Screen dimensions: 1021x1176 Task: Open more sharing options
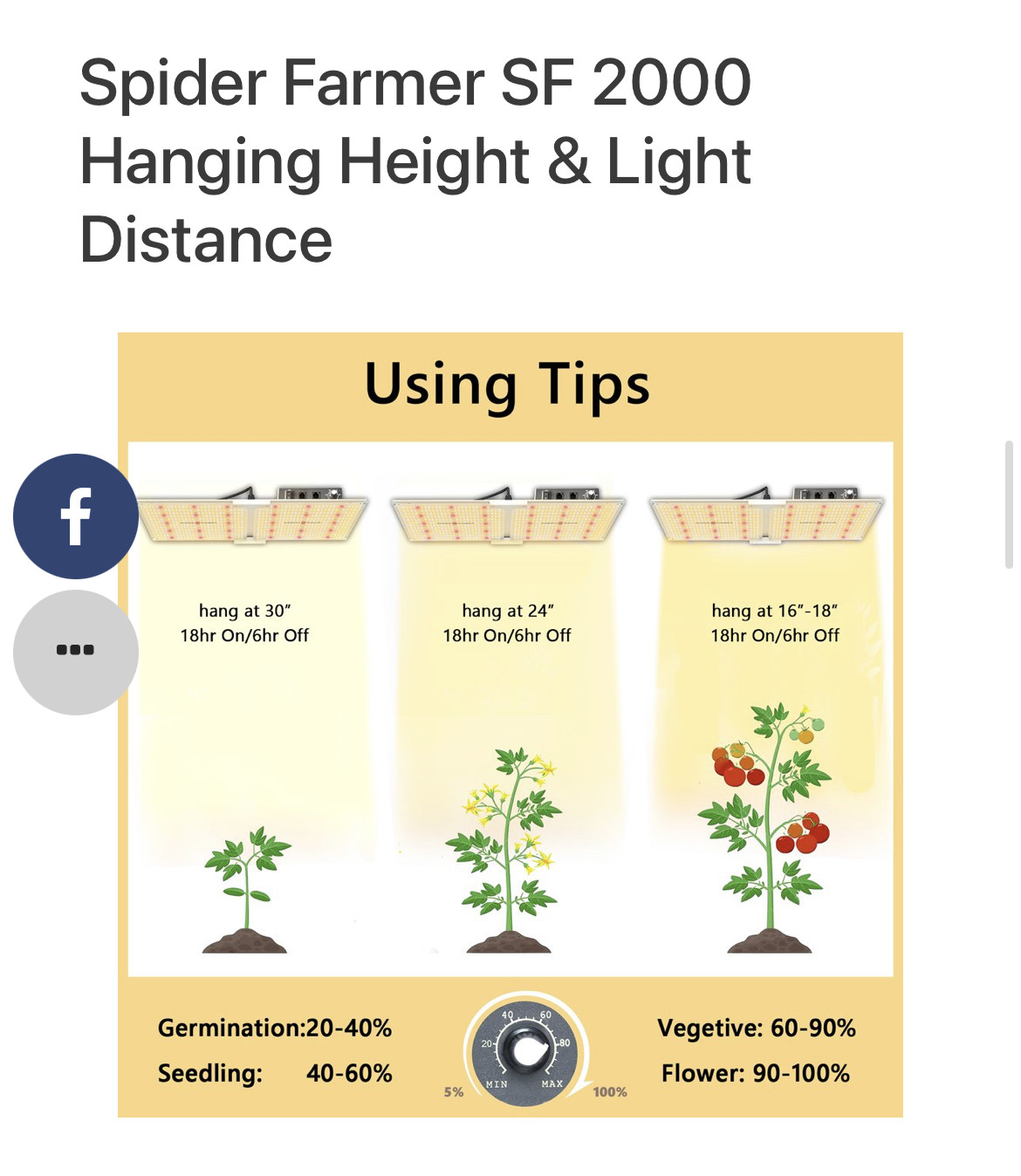(x=76, y=652)
